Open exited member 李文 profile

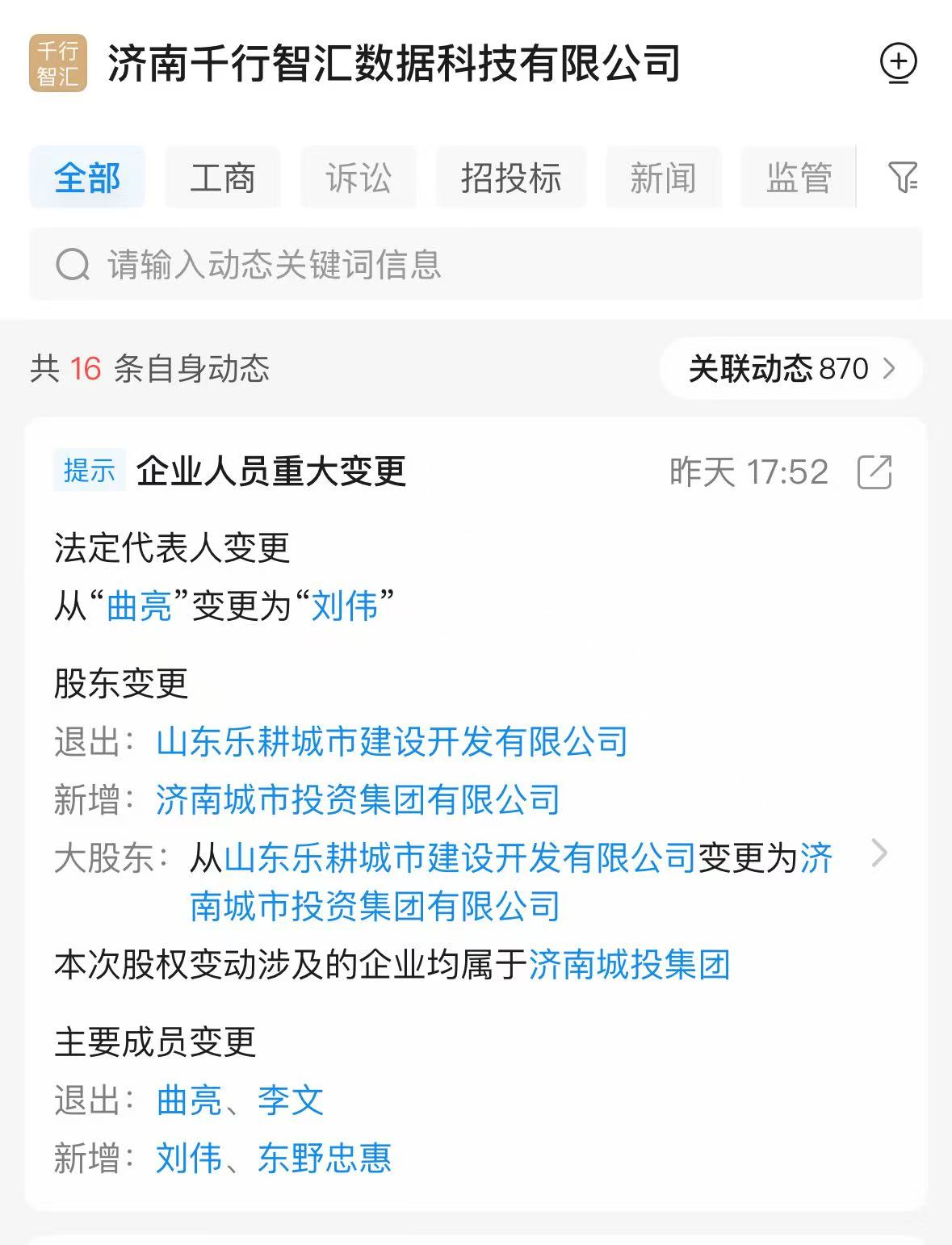(x=291, y=1100)
